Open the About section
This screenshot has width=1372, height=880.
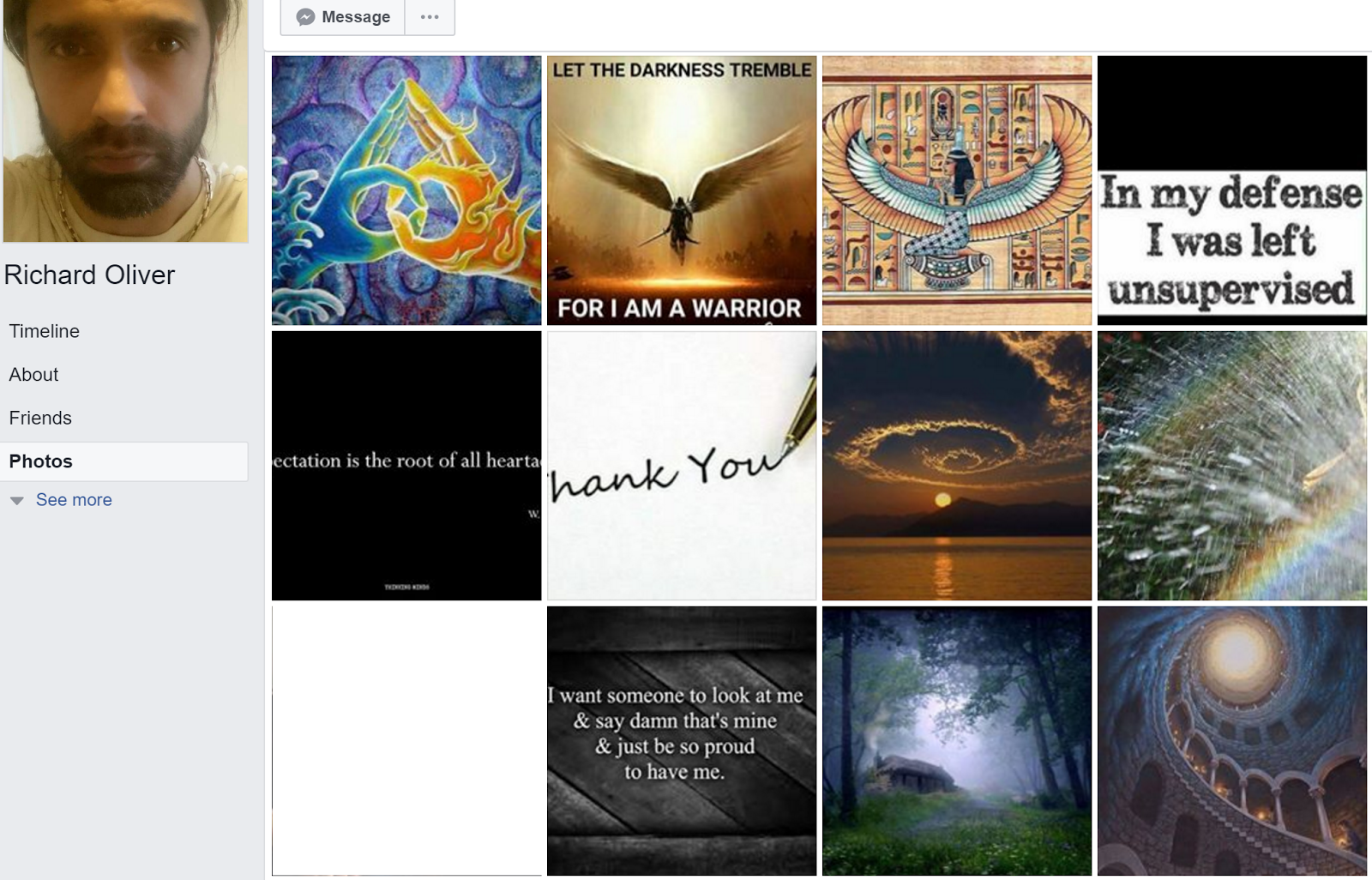coord(34,375)
